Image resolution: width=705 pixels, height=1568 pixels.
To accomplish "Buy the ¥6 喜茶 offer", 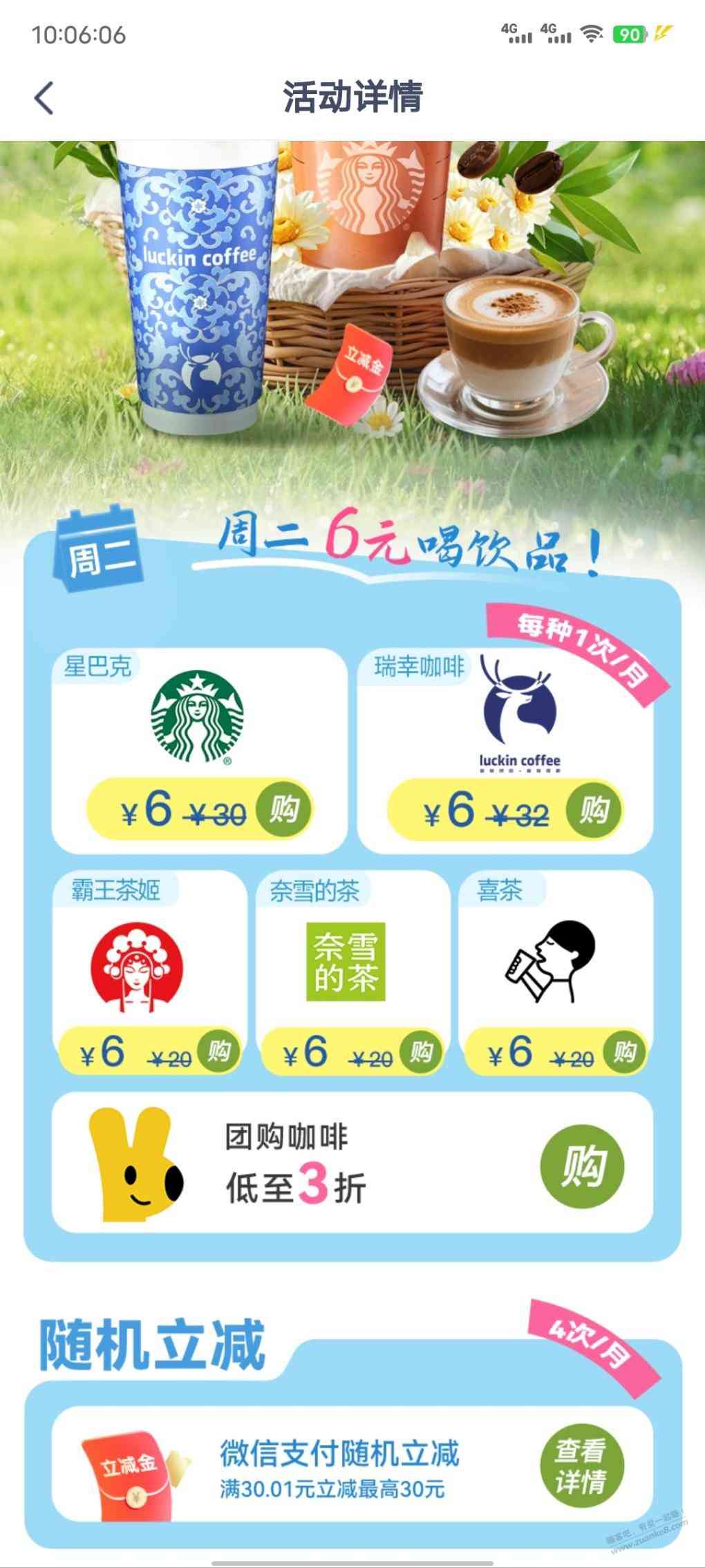I will 624,1052.
